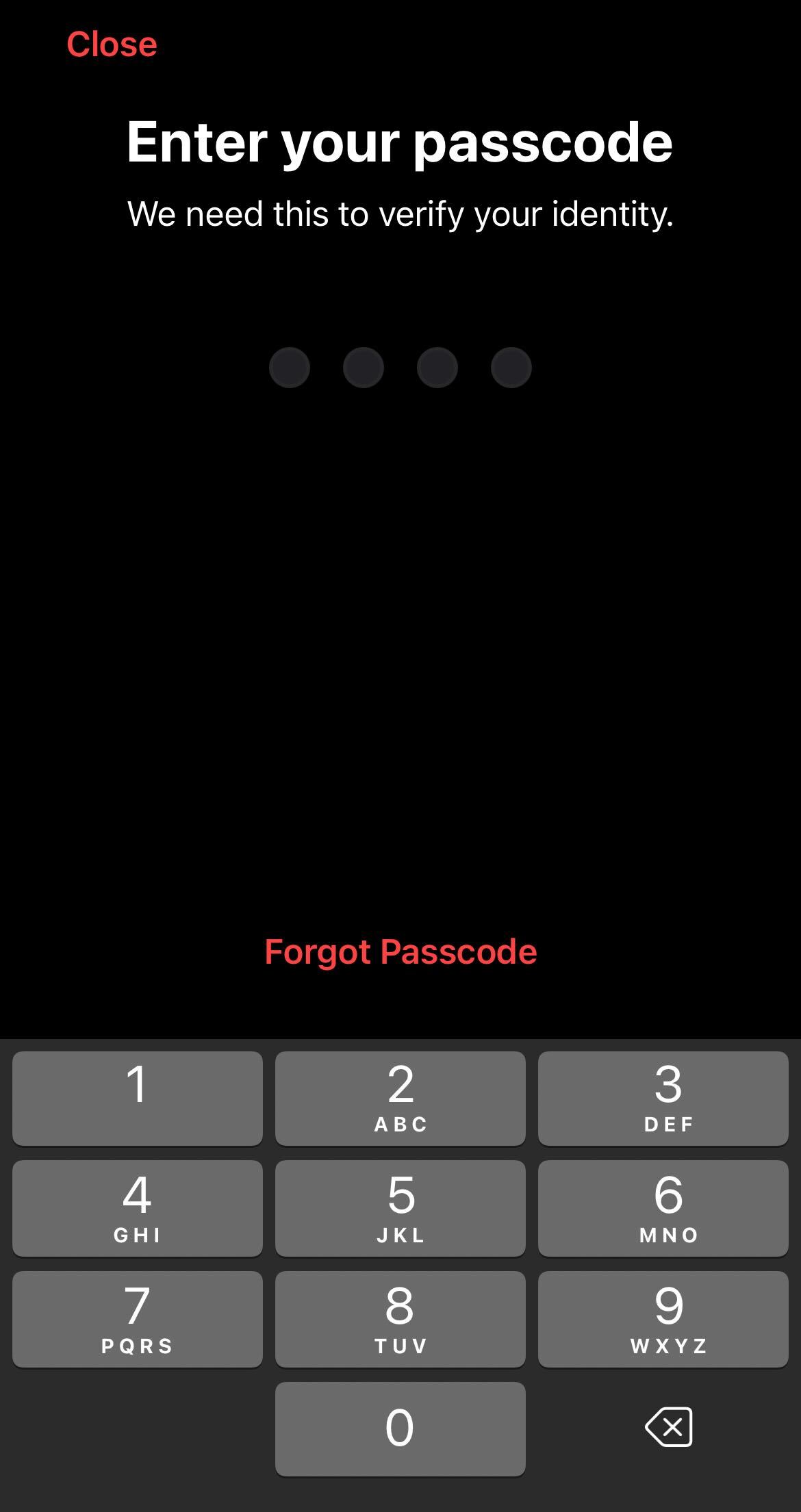Tap the second passcode dot indicator
Image resolution: width=801 pixels, height=1512 pixels.
pos(363,367)
